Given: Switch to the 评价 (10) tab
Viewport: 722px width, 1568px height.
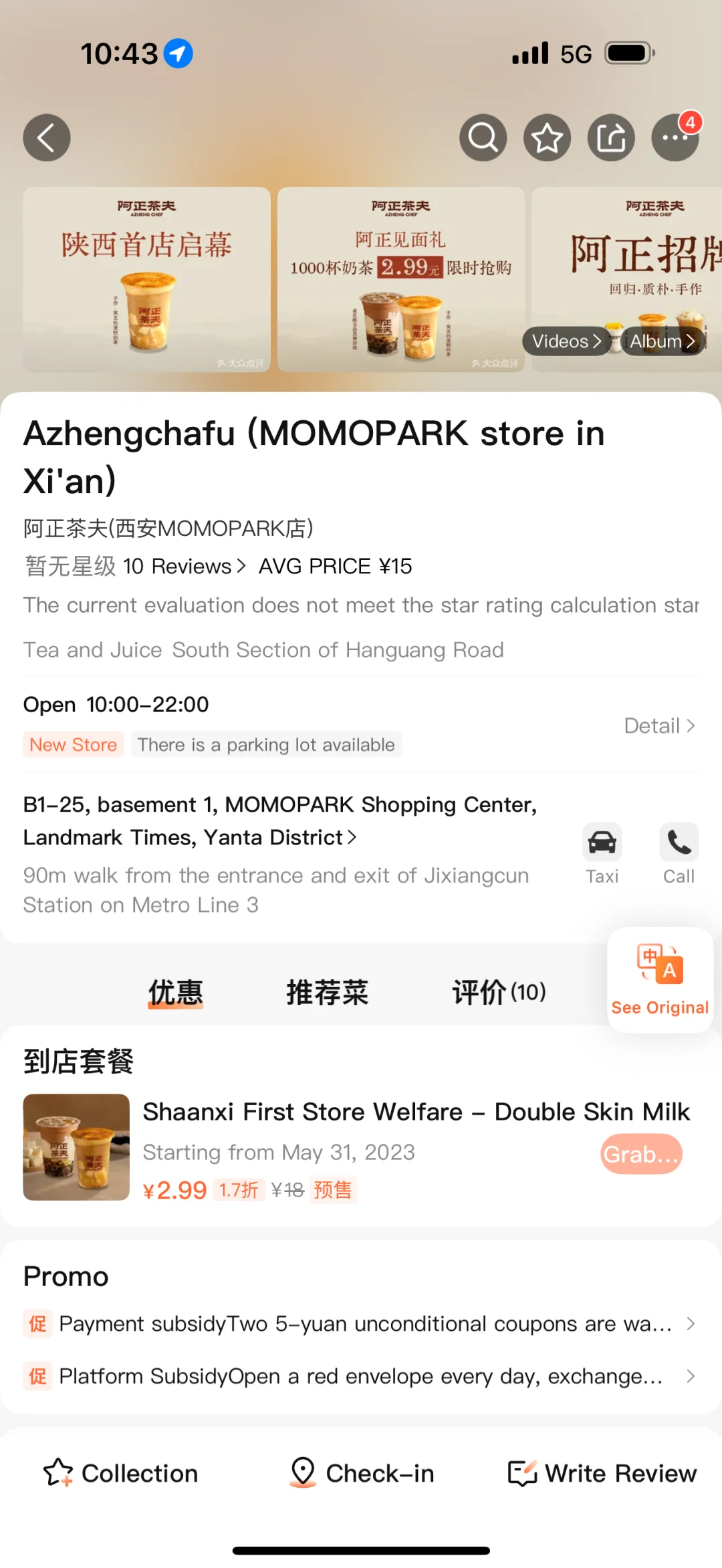Looking at the screenshot, I should (x=499, y=993).
